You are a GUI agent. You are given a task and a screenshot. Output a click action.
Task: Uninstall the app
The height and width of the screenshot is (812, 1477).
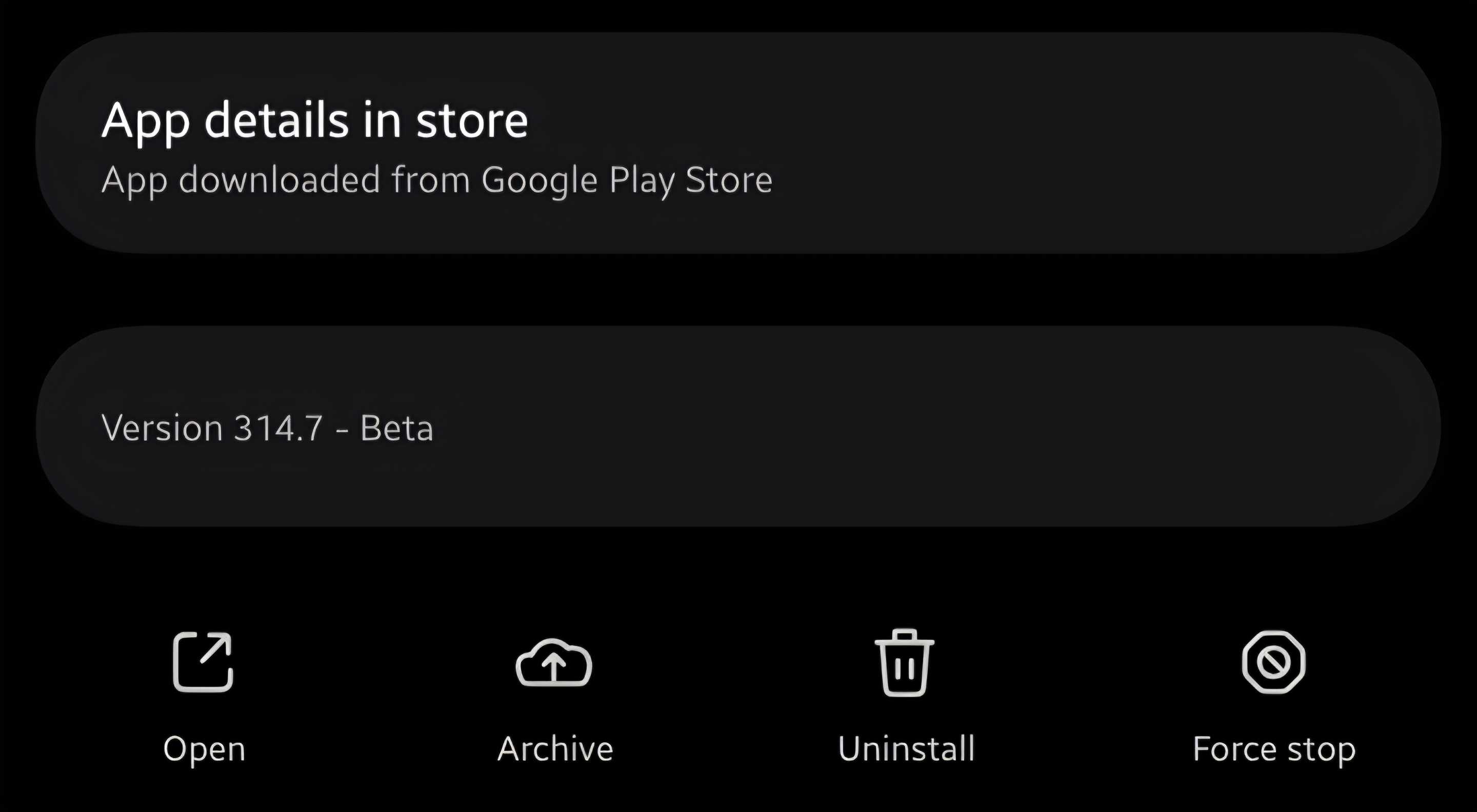click(905, 696)
